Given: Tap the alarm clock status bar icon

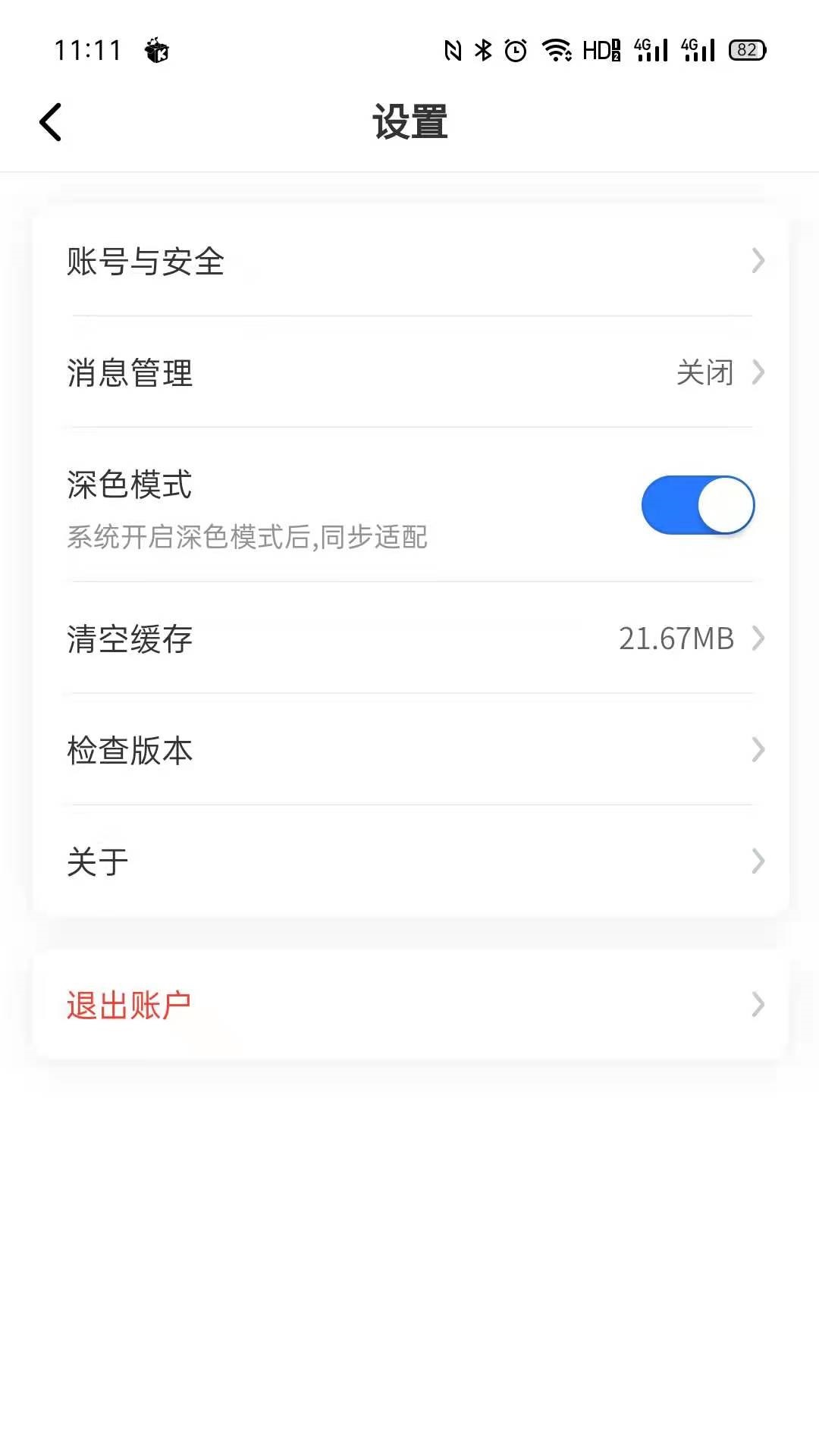Looking at the screenshot, I should (x=516, y=49).
